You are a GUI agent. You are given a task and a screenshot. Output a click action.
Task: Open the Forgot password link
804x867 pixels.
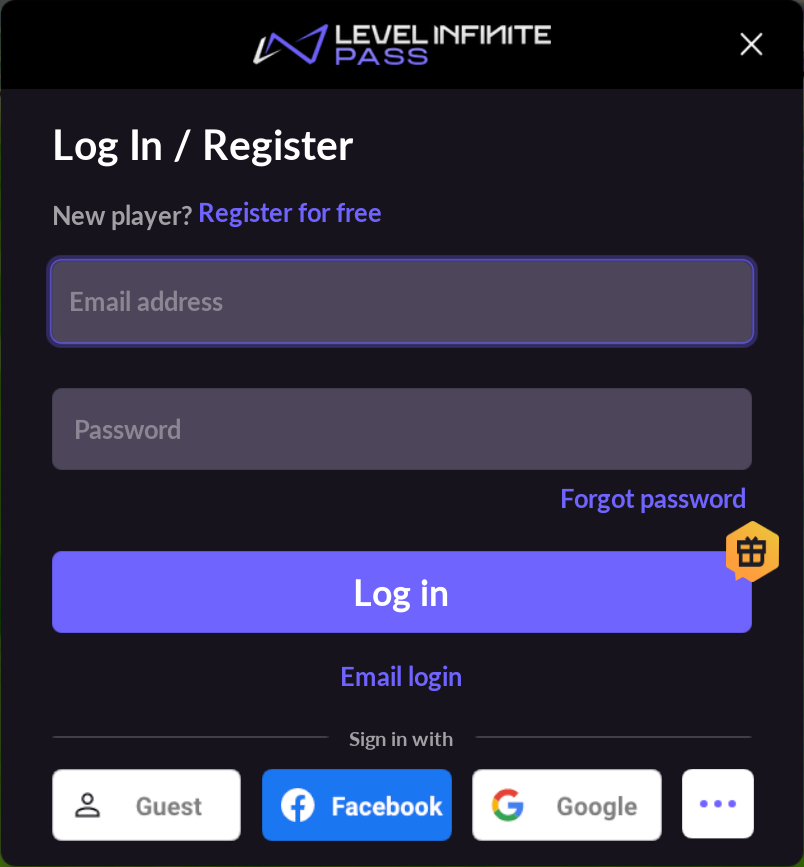coord(652,499)
